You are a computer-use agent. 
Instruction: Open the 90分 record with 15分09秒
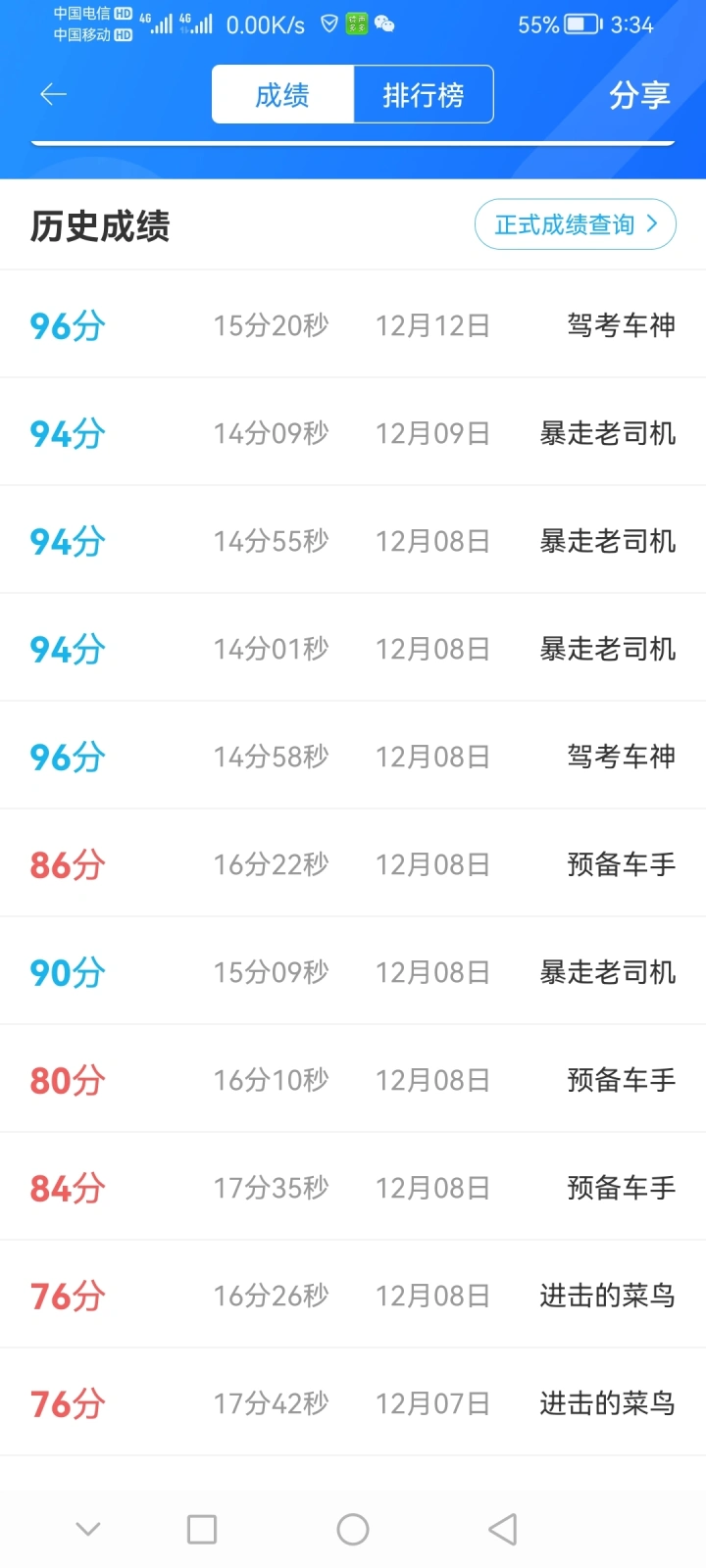click(353, 971)
